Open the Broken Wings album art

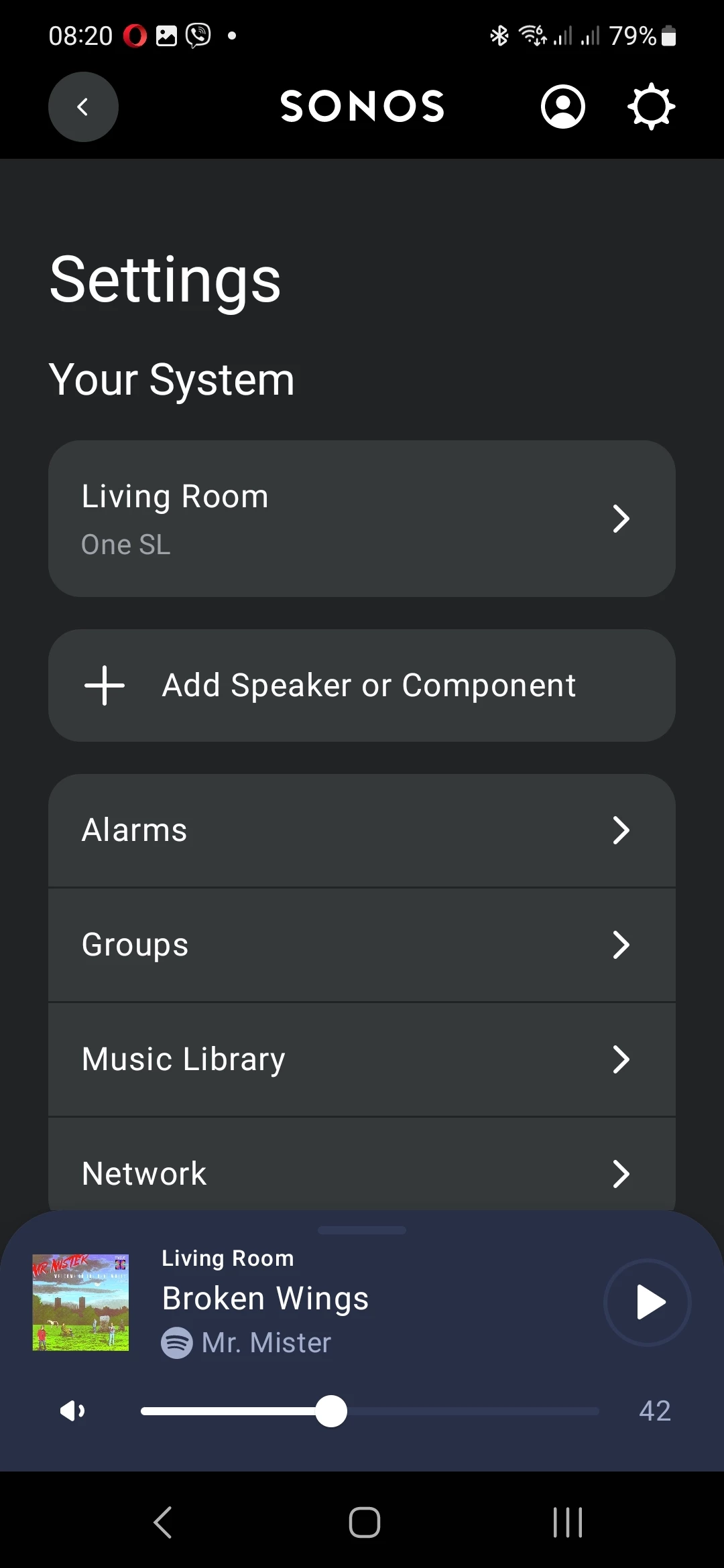[x=80, y=1303]
